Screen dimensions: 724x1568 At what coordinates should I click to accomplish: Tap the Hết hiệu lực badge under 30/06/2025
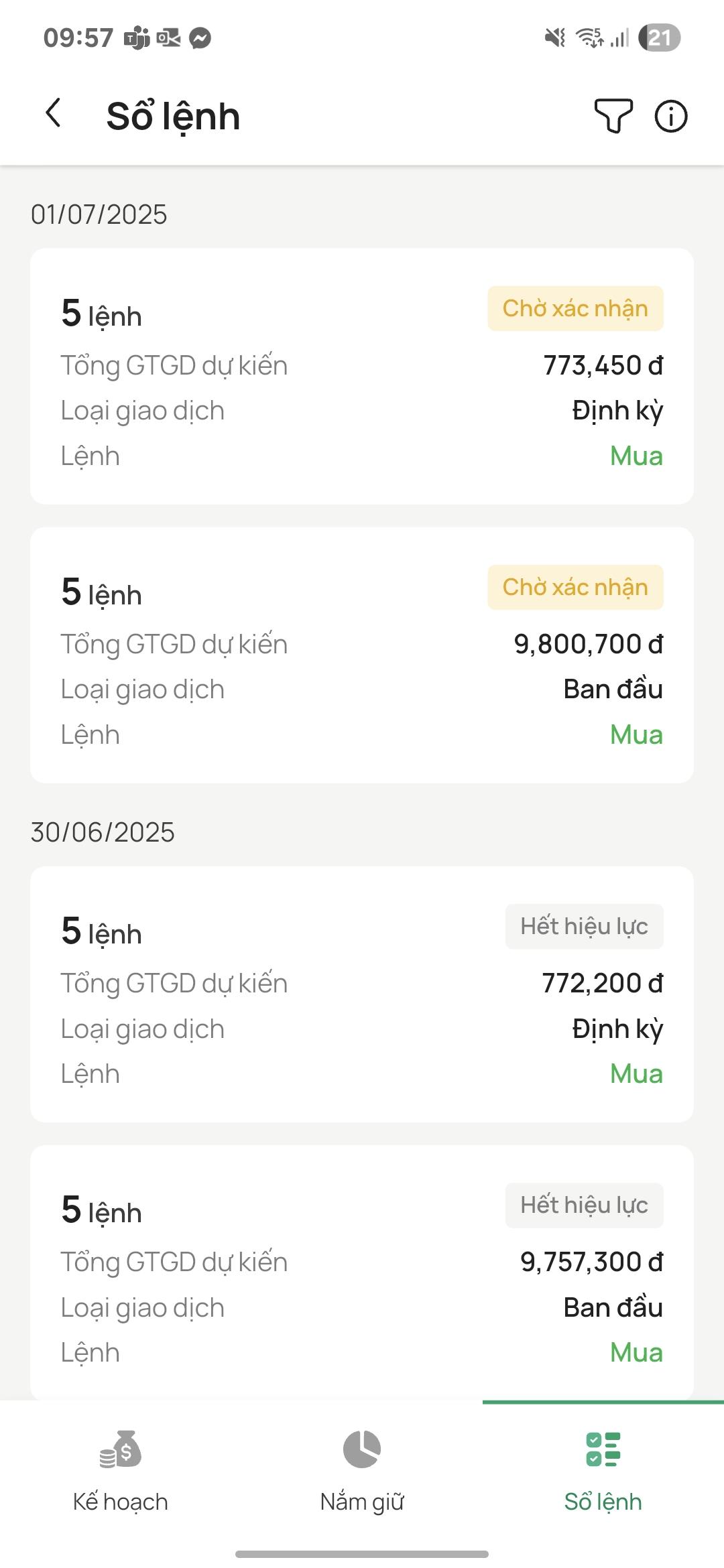click(584, 926)
